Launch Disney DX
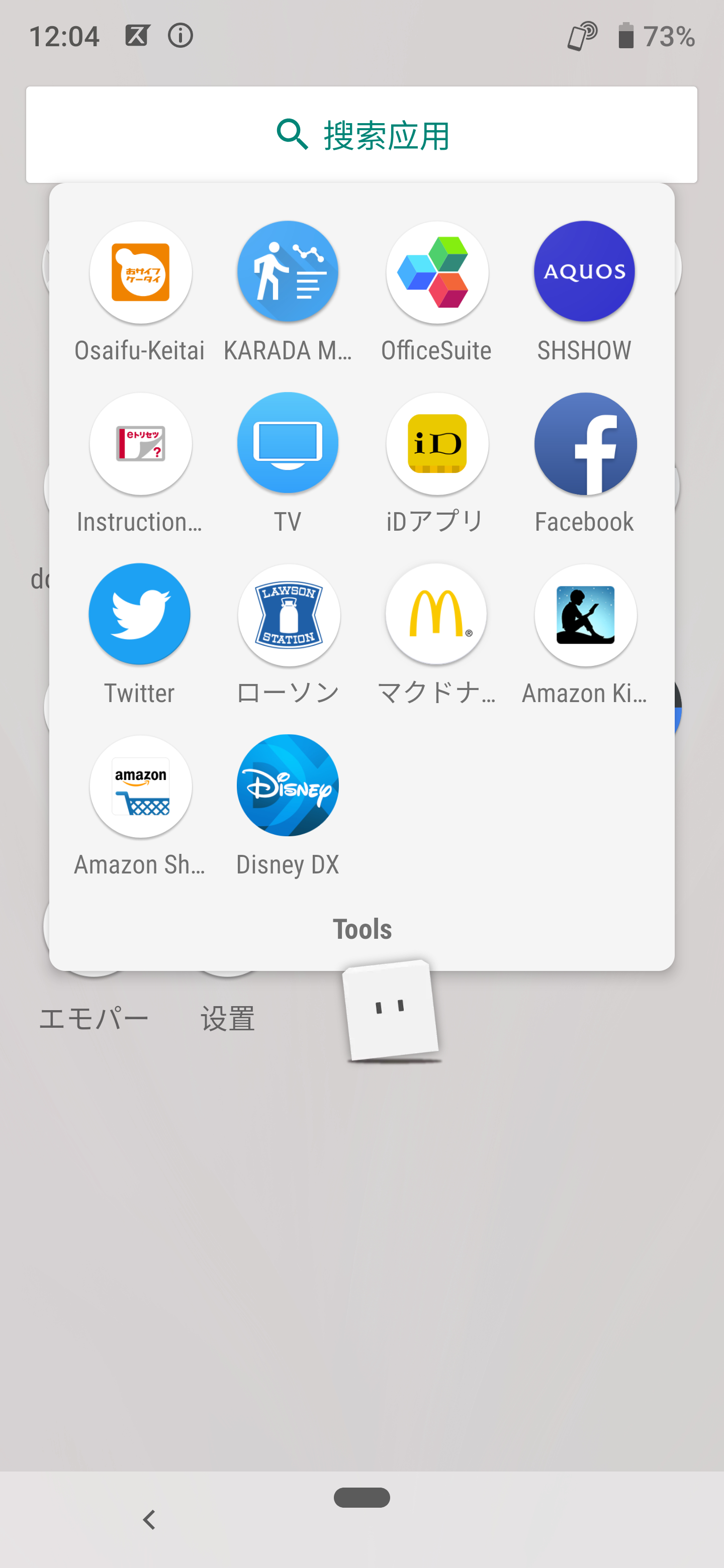The height and width of the screenshot is (1568, 724). [288, 785]
